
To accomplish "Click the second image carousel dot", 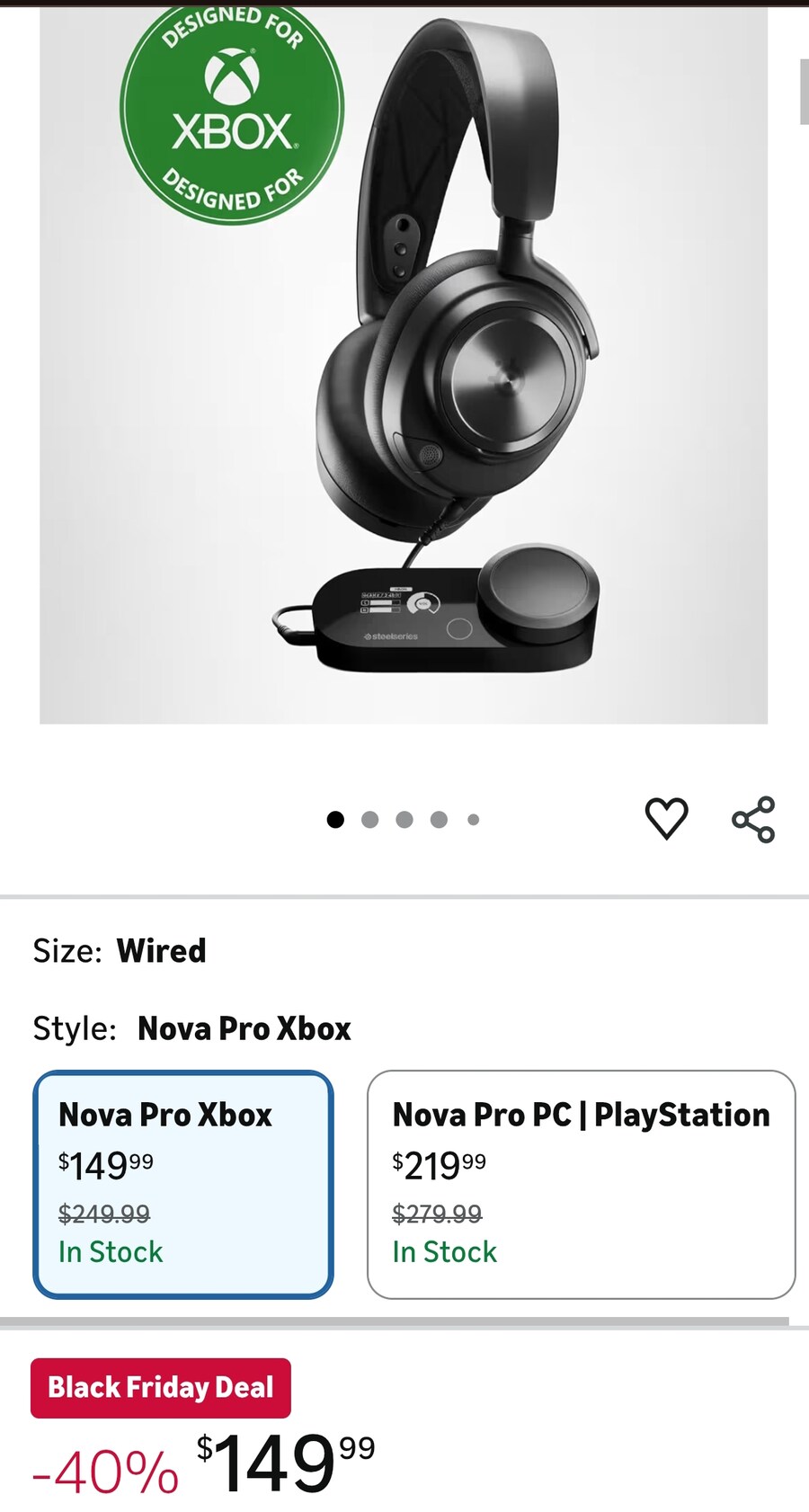I will [370, 819].
